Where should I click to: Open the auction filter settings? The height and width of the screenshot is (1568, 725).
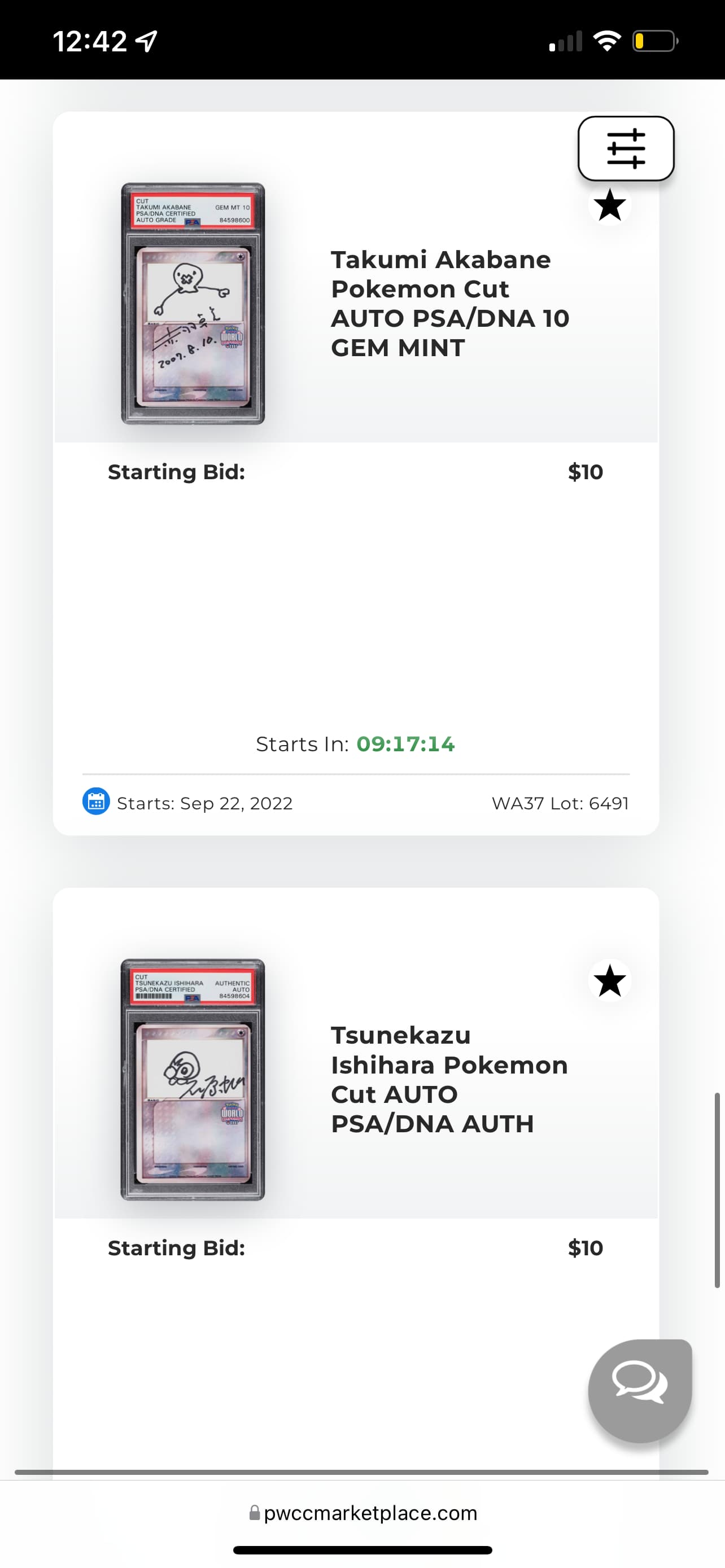point(625,148)
